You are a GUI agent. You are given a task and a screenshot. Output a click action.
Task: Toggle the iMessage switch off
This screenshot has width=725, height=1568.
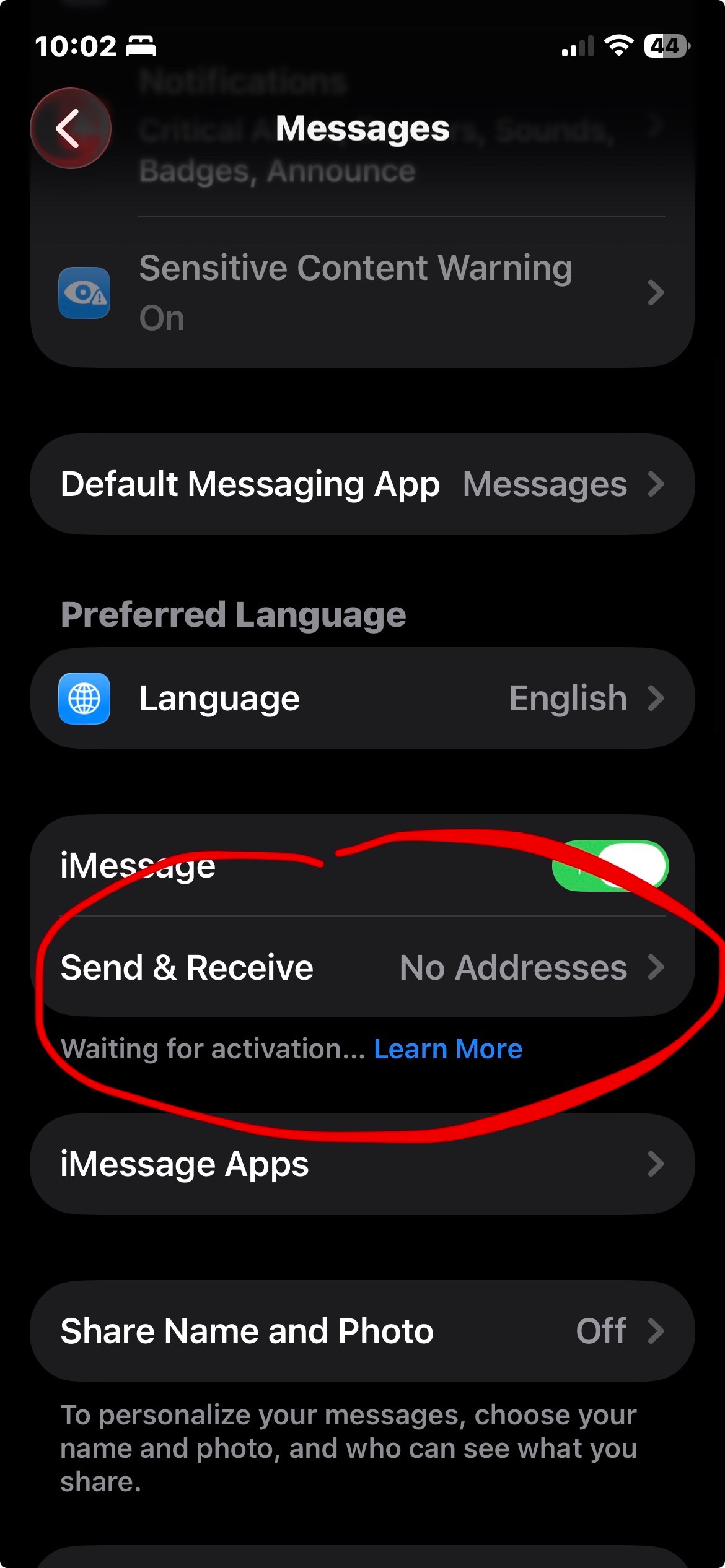(610, 866)
